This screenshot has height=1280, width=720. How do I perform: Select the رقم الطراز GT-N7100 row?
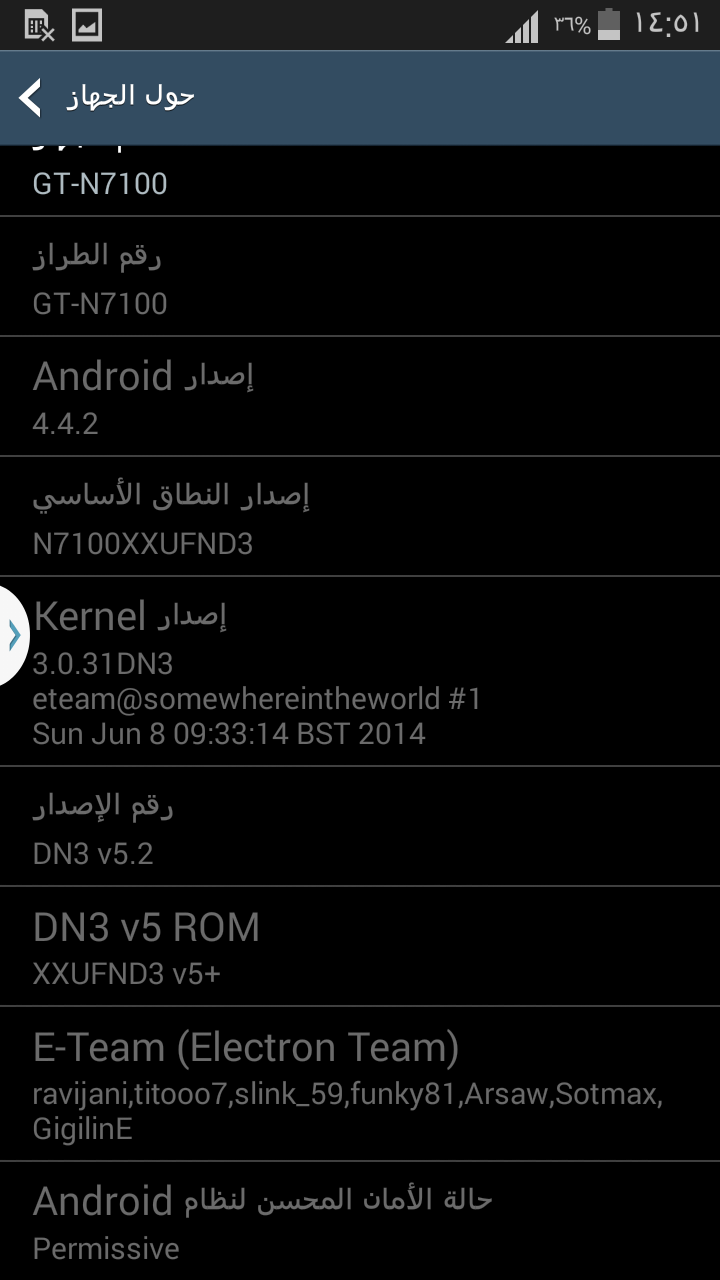360,277
